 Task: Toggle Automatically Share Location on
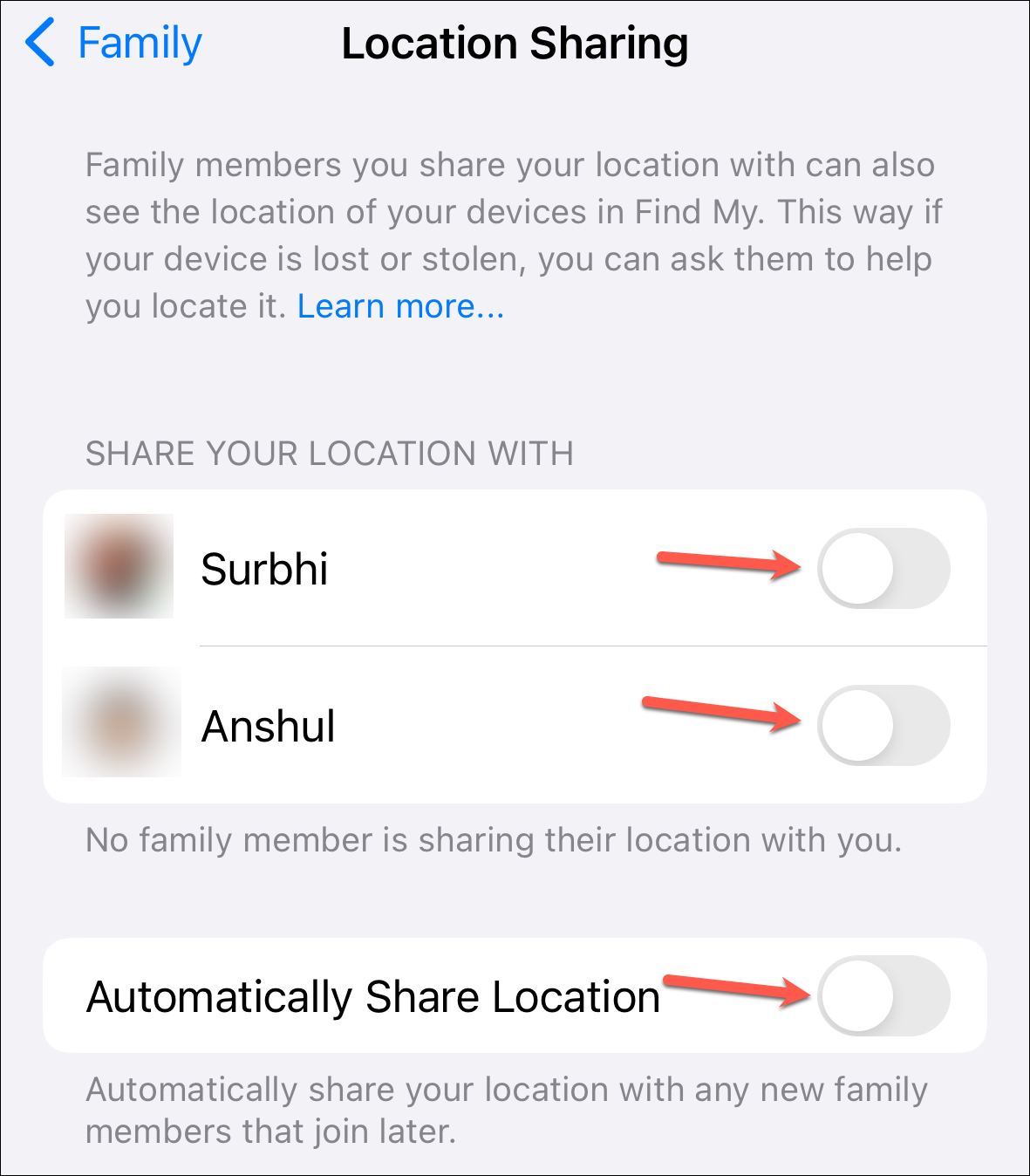883,995
